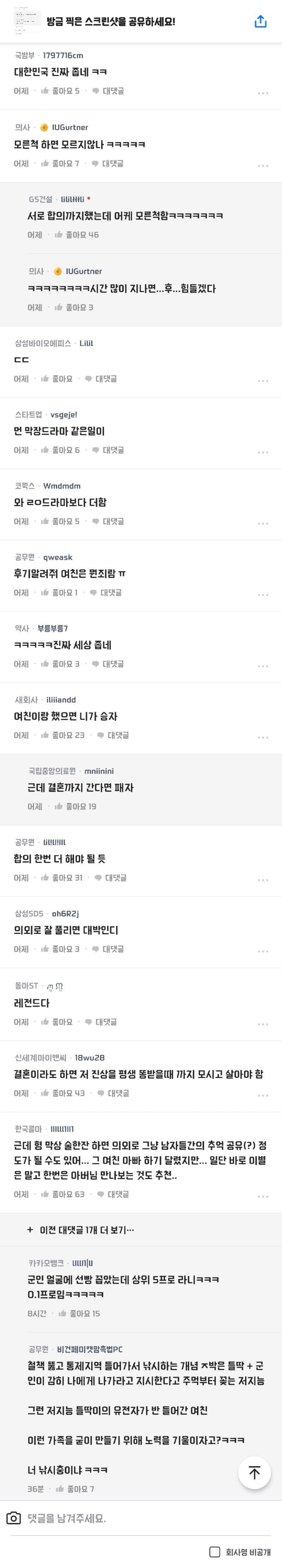Like the comment by 1797716cm

point(60,91)
